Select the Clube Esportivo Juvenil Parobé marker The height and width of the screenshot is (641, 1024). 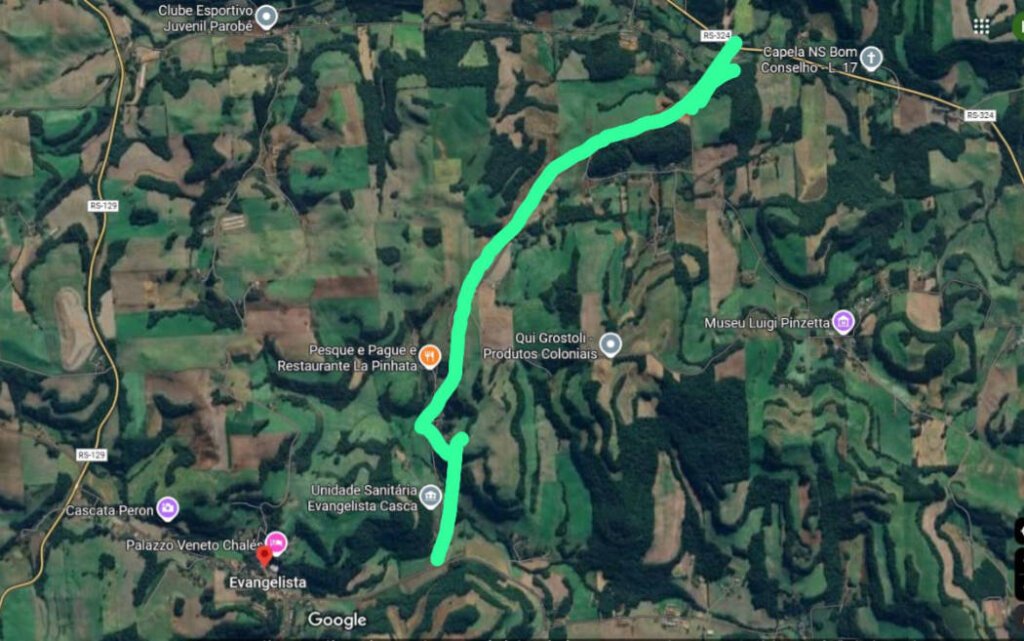pos(266,17)
